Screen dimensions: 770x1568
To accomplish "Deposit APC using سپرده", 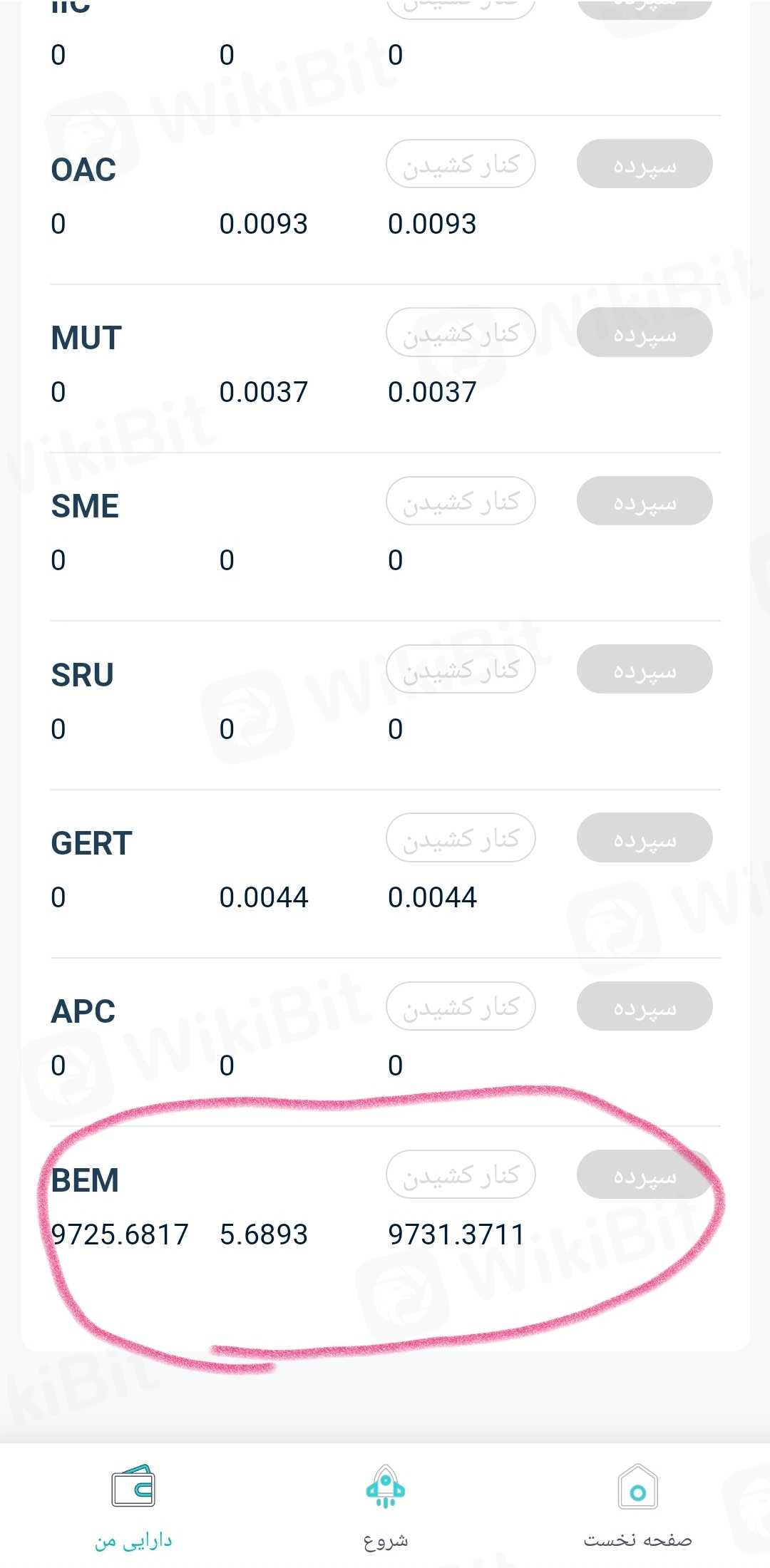I will [x=645, y=1006].
